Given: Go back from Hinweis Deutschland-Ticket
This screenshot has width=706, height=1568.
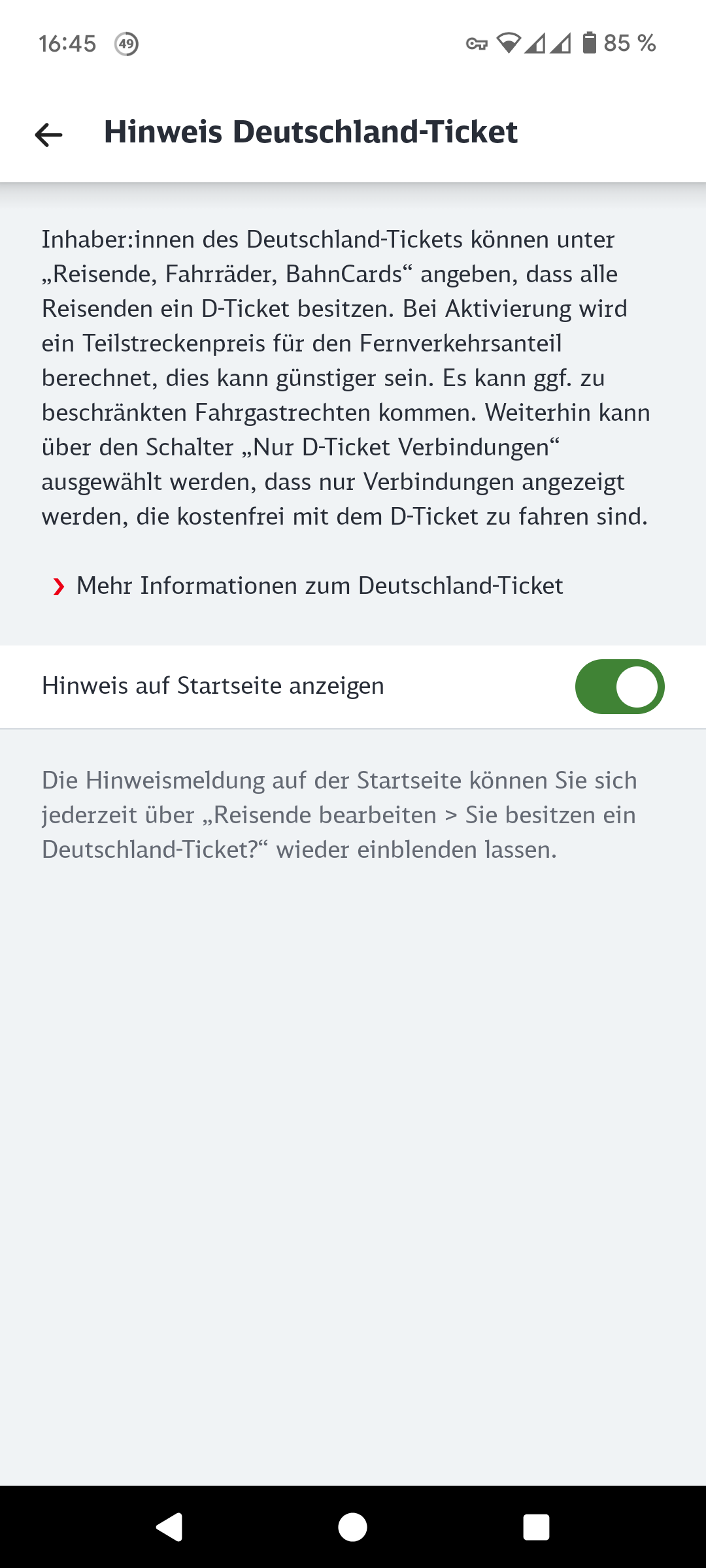Looking at the screenshot, I should (x=49, y=135).
